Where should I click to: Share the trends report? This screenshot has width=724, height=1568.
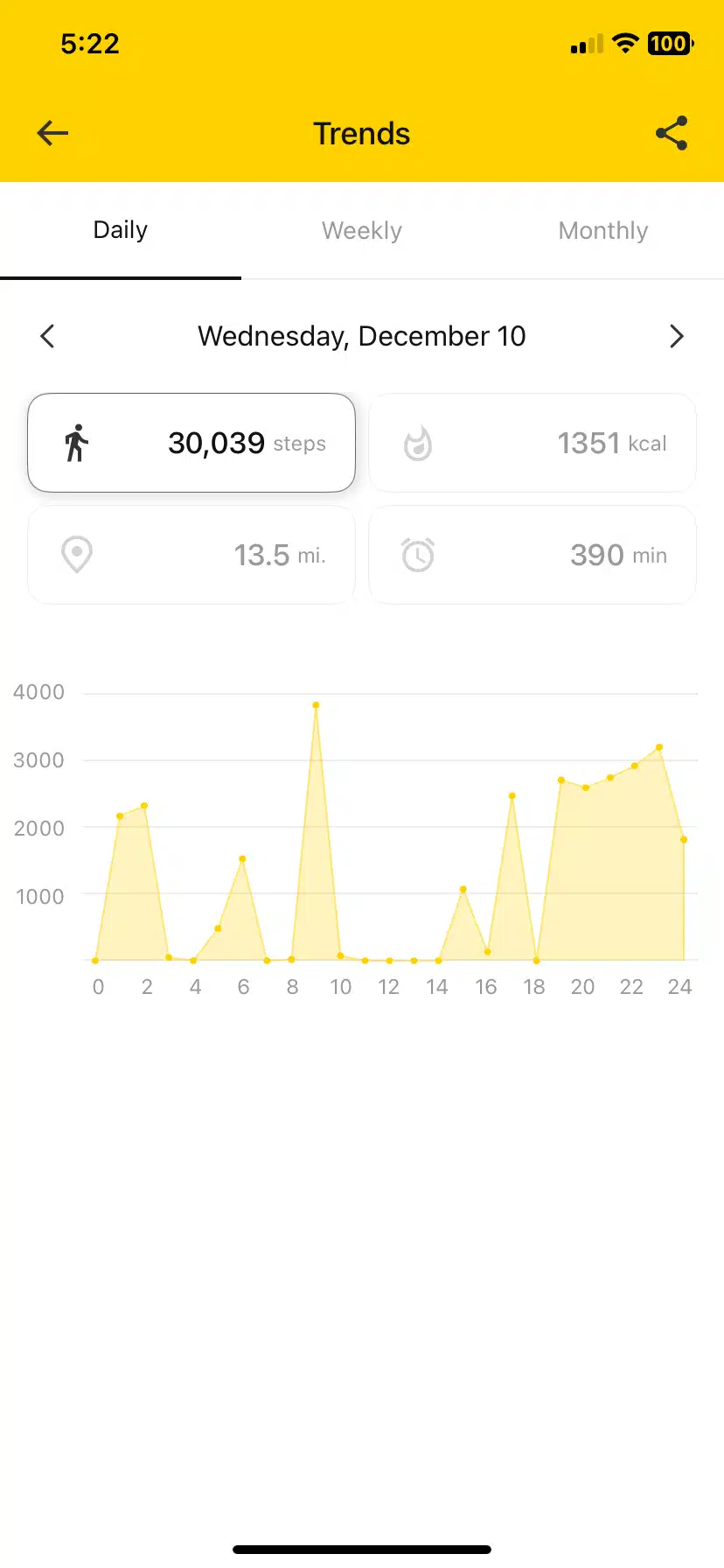[x=672, y=133]
